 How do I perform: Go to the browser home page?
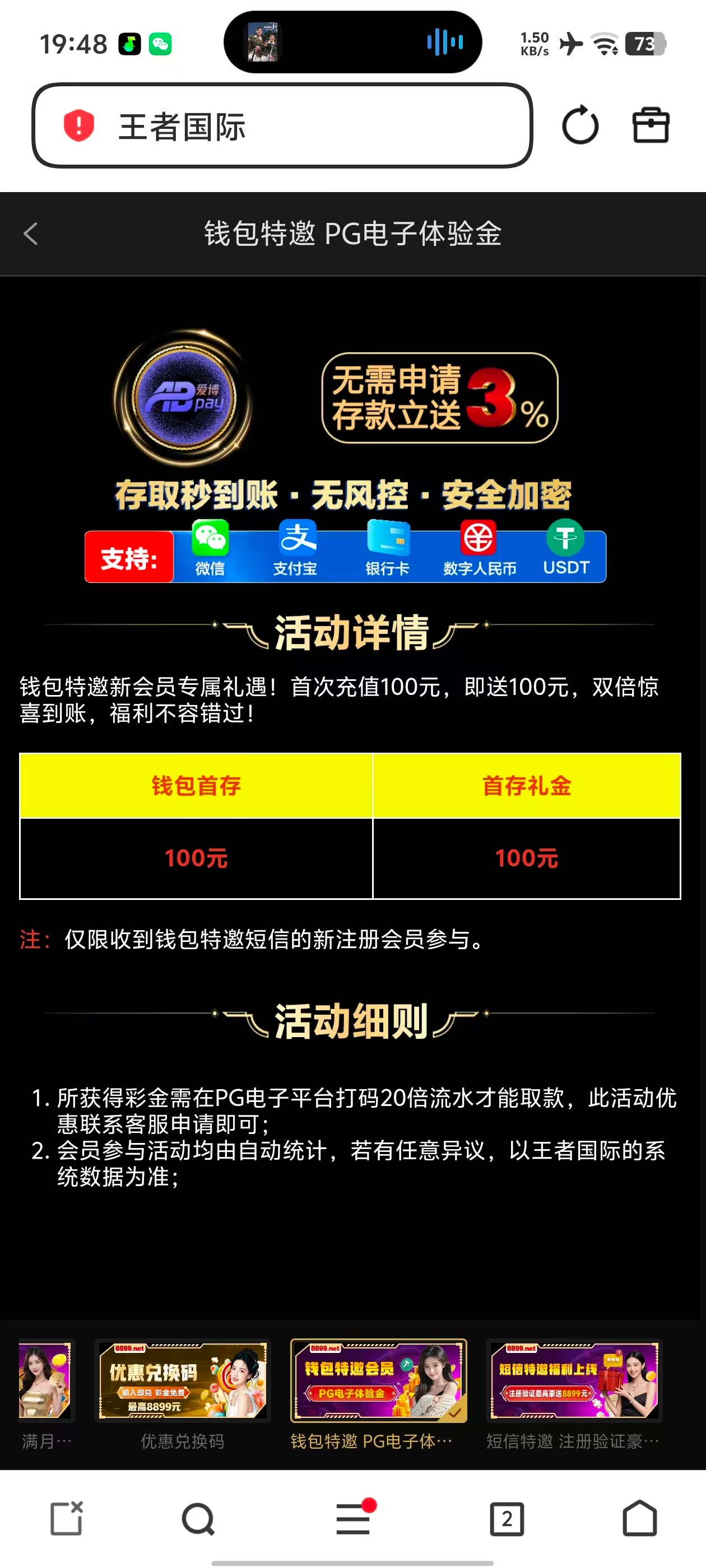click(x=640, y=1519)
